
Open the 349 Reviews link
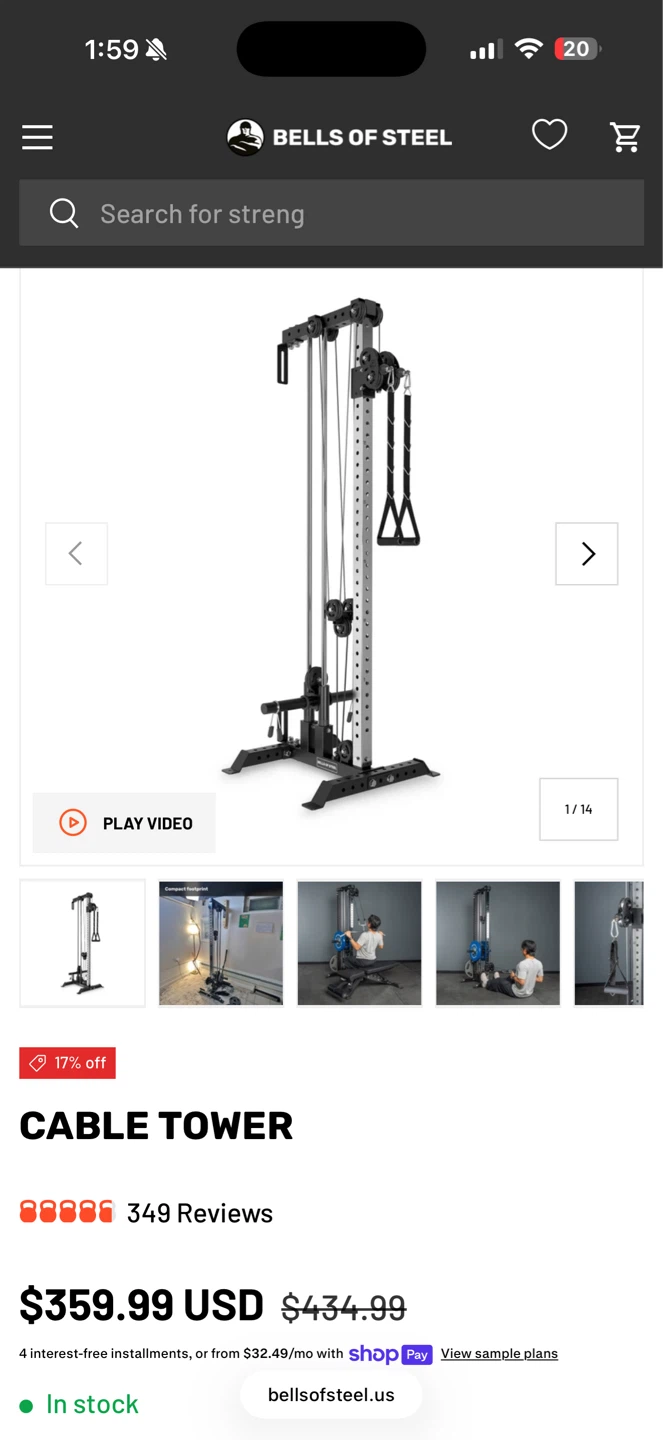point(200,1213)
